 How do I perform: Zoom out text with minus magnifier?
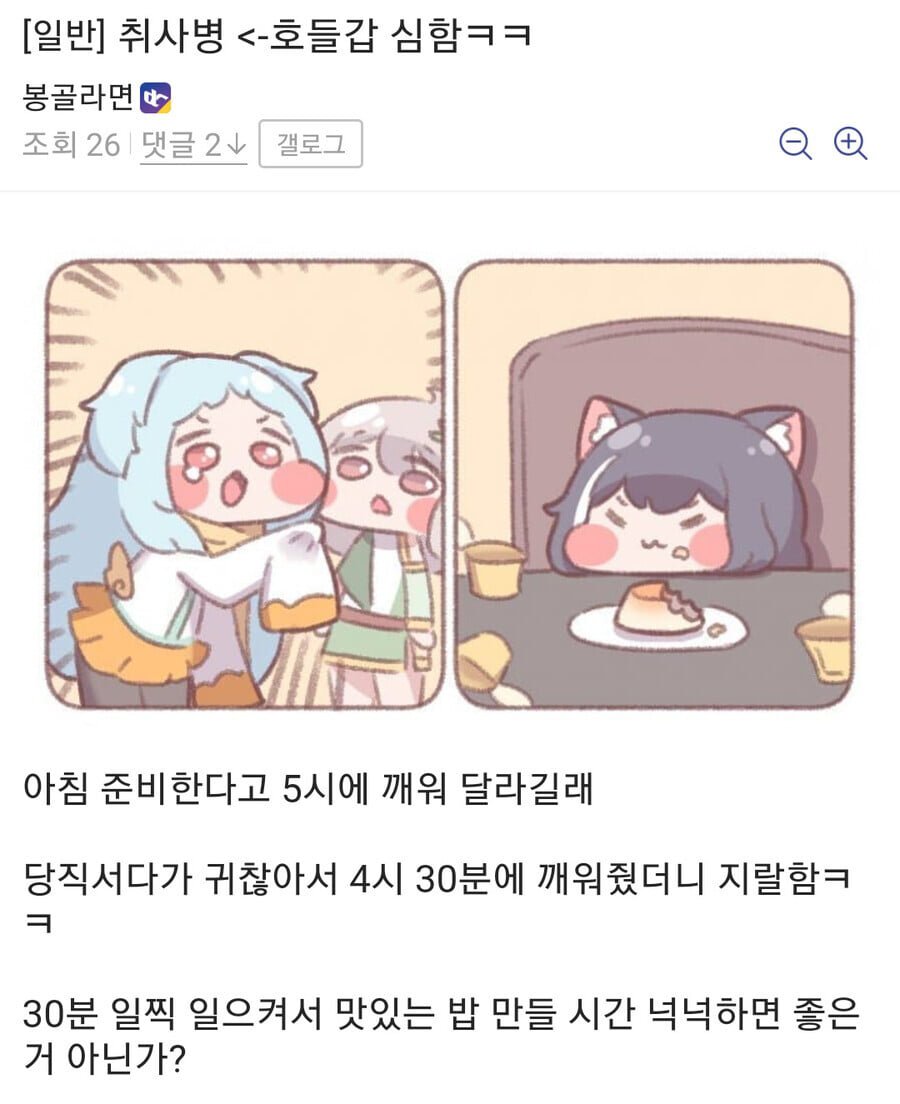pos(796,145)
